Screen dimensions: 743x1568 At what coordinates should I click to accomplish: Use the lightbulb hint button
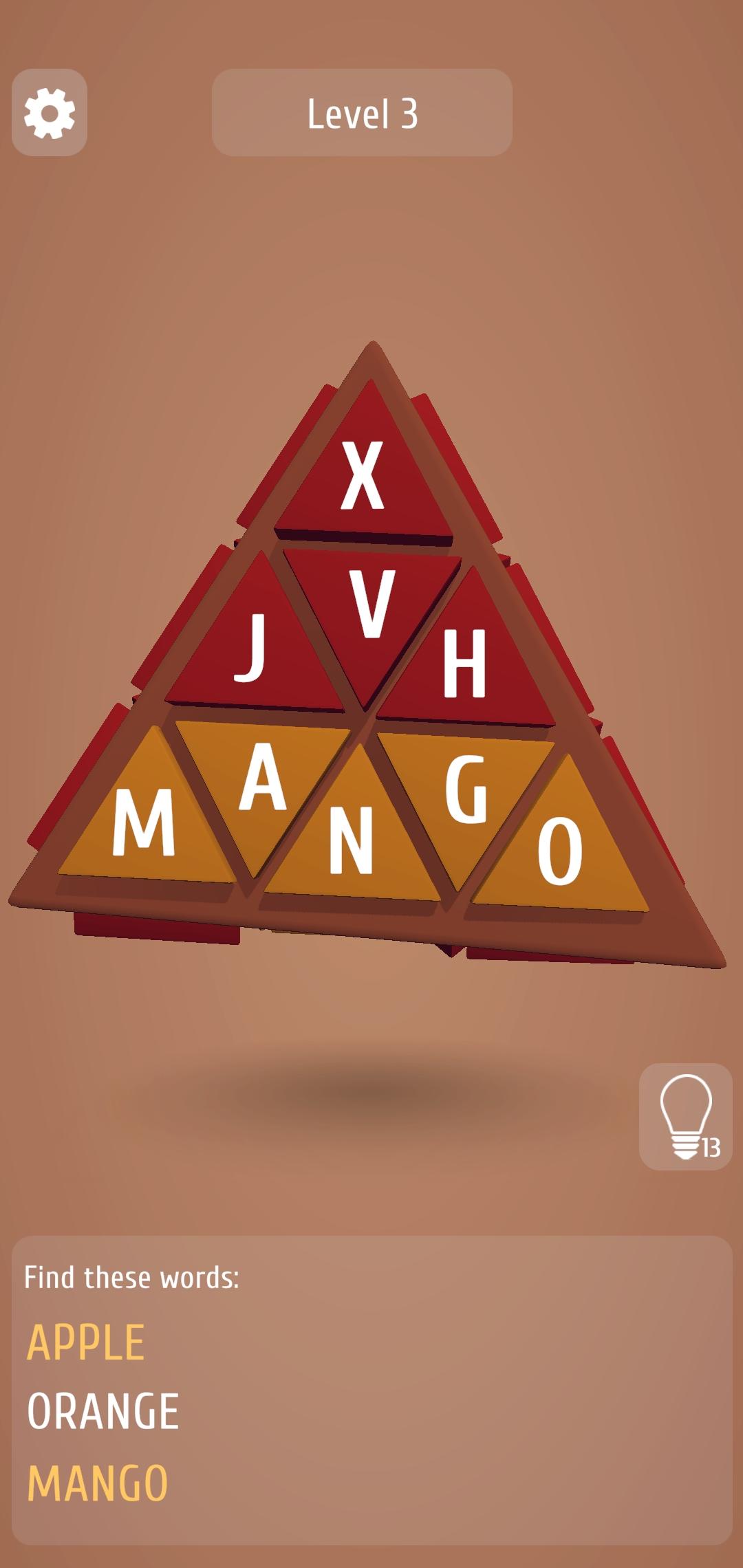pyautogui.click(x=685, y=1115)
